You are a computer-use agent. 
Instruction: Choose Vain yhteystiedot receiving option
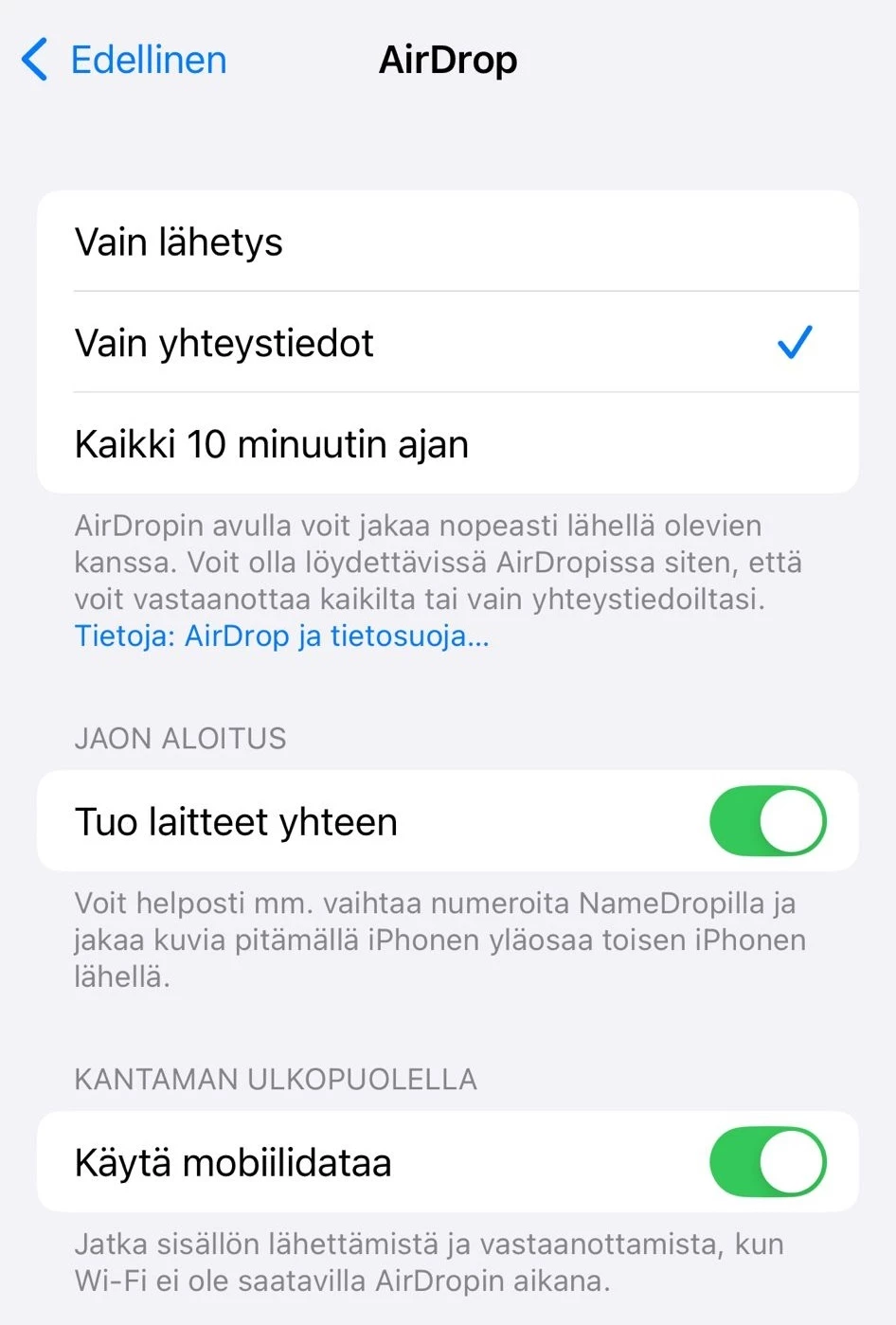(447, 343)
